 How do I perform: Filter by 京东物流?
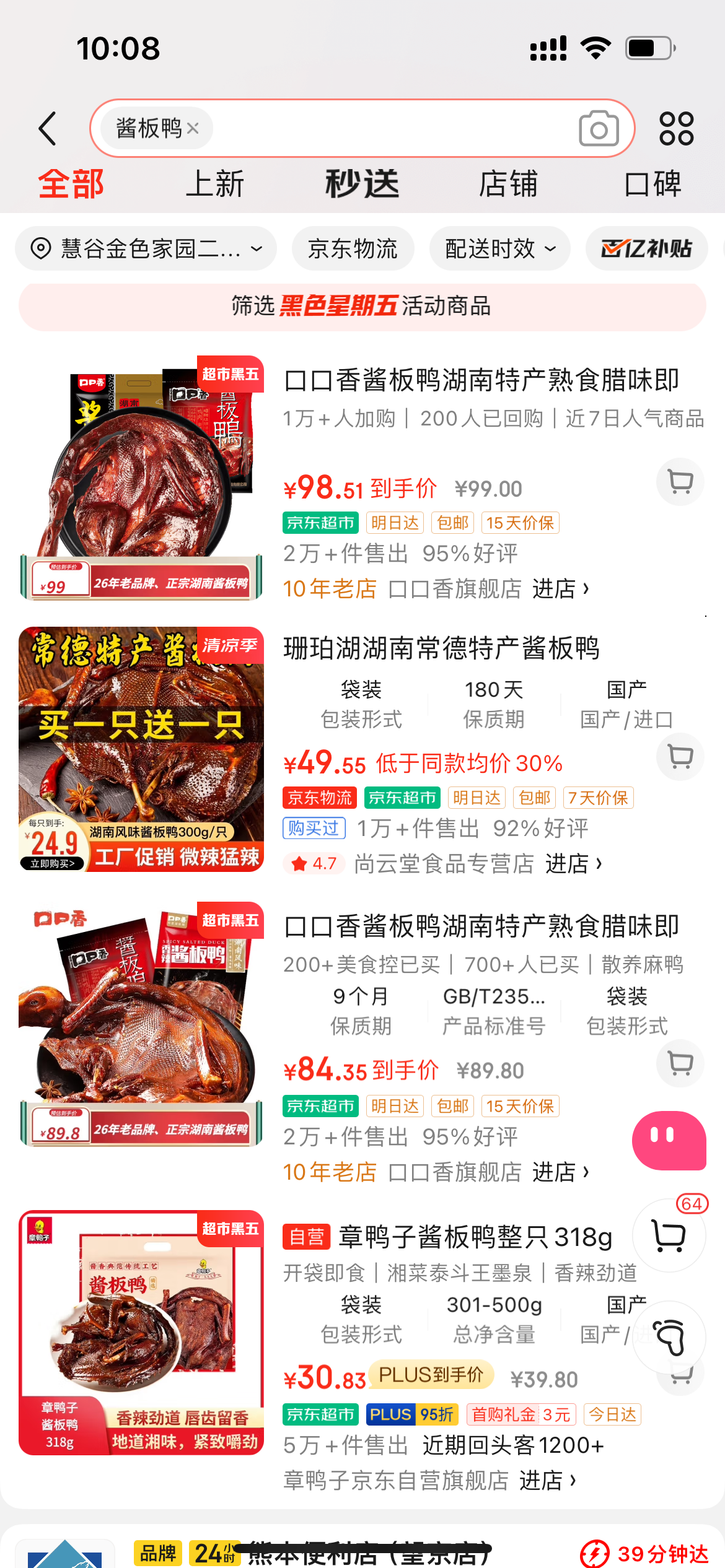[353, 248]
